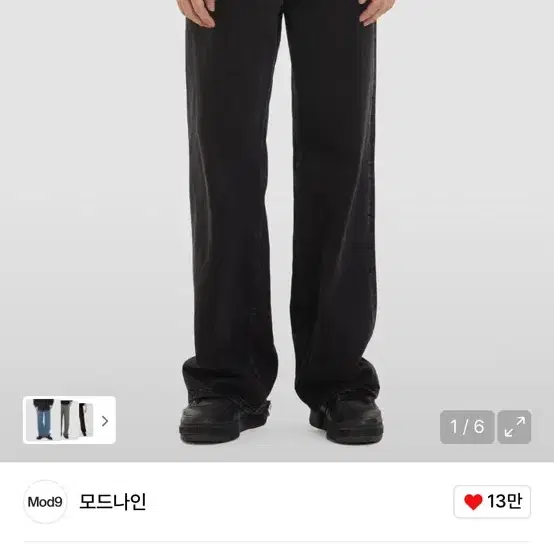Viewport: 554px width, 554px height.
Task: Expand the product image to fullscreen
Action: point(514,427)
